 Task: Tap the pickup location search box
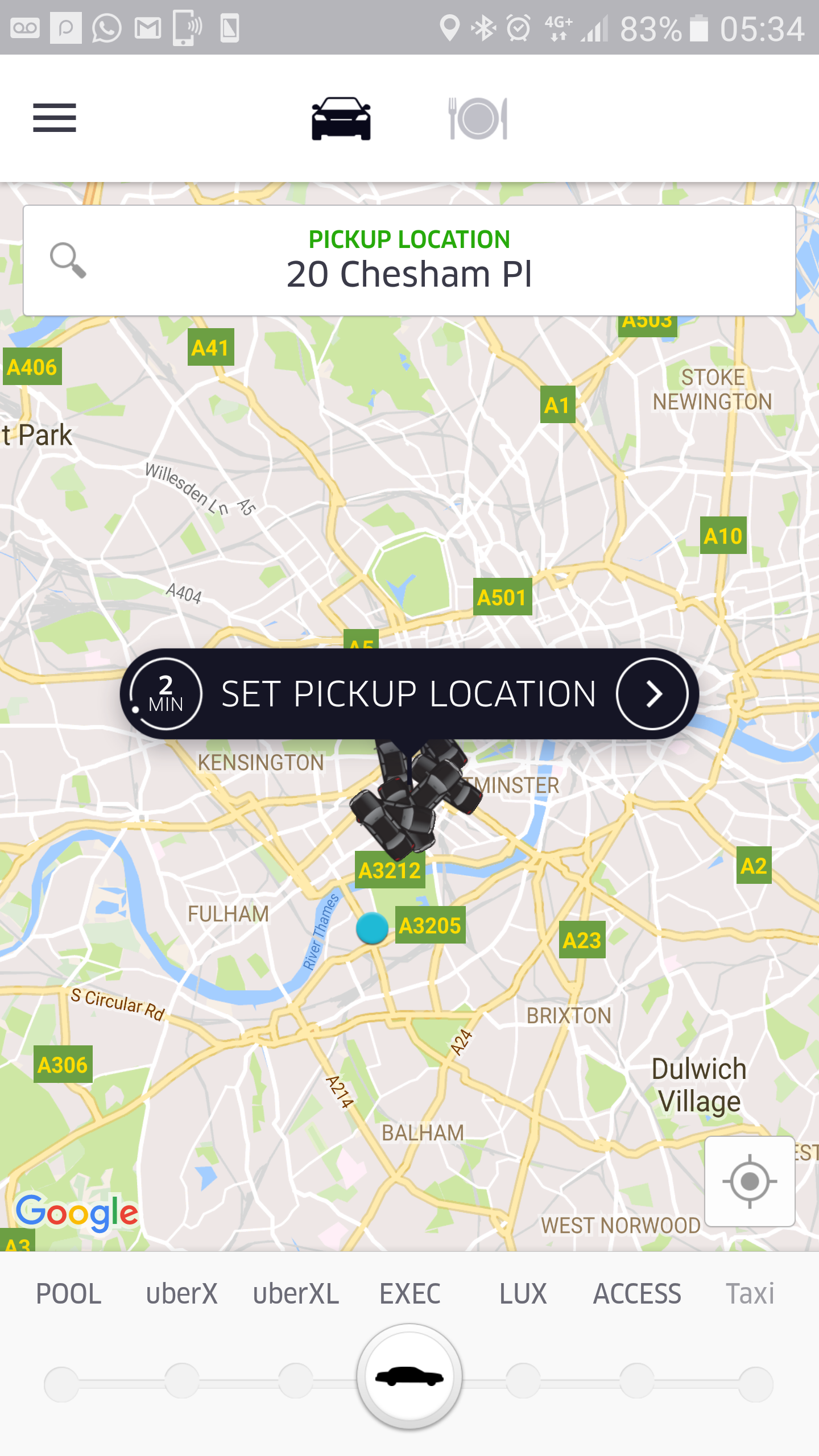pyautogui.click(x=409, y=260)
